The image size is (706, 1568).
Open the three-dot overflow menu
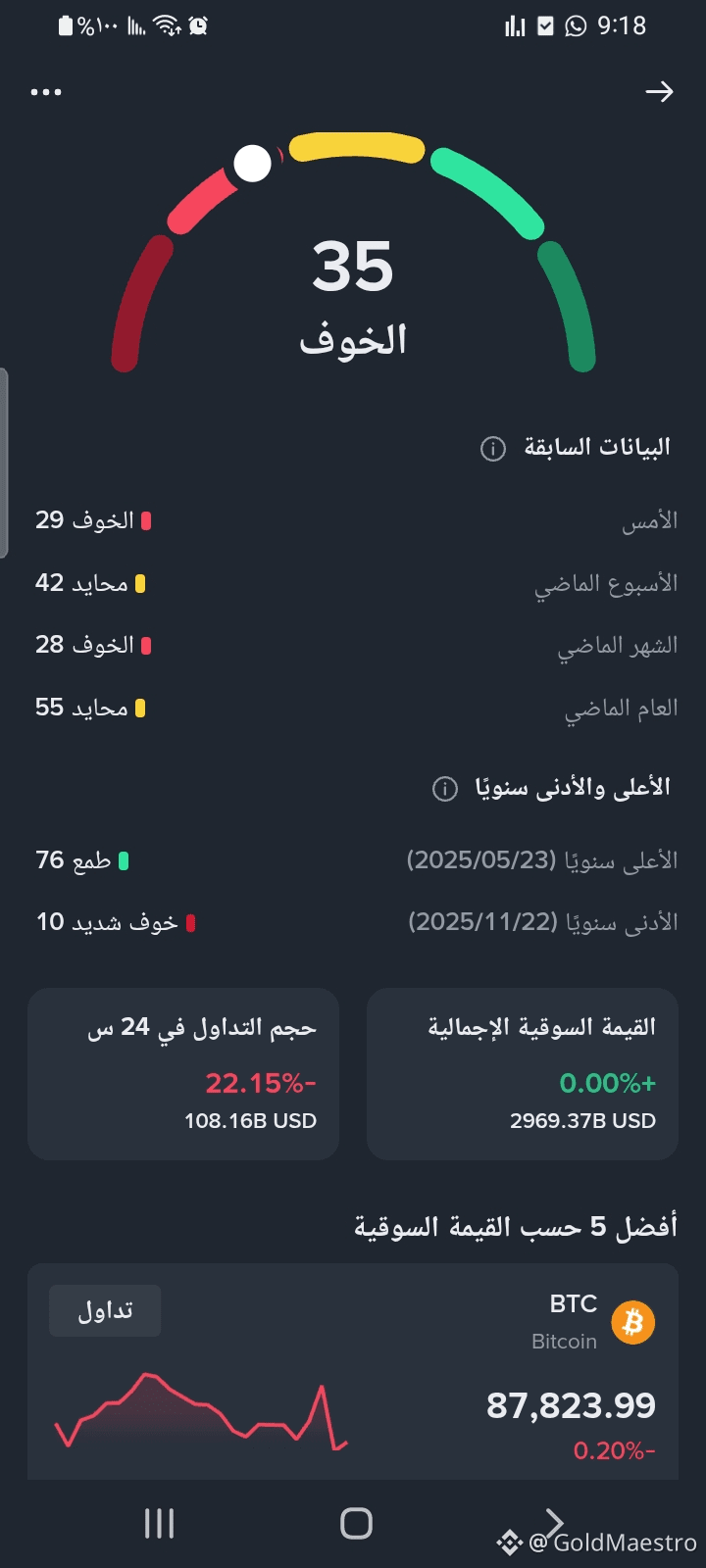click(46, 92)
